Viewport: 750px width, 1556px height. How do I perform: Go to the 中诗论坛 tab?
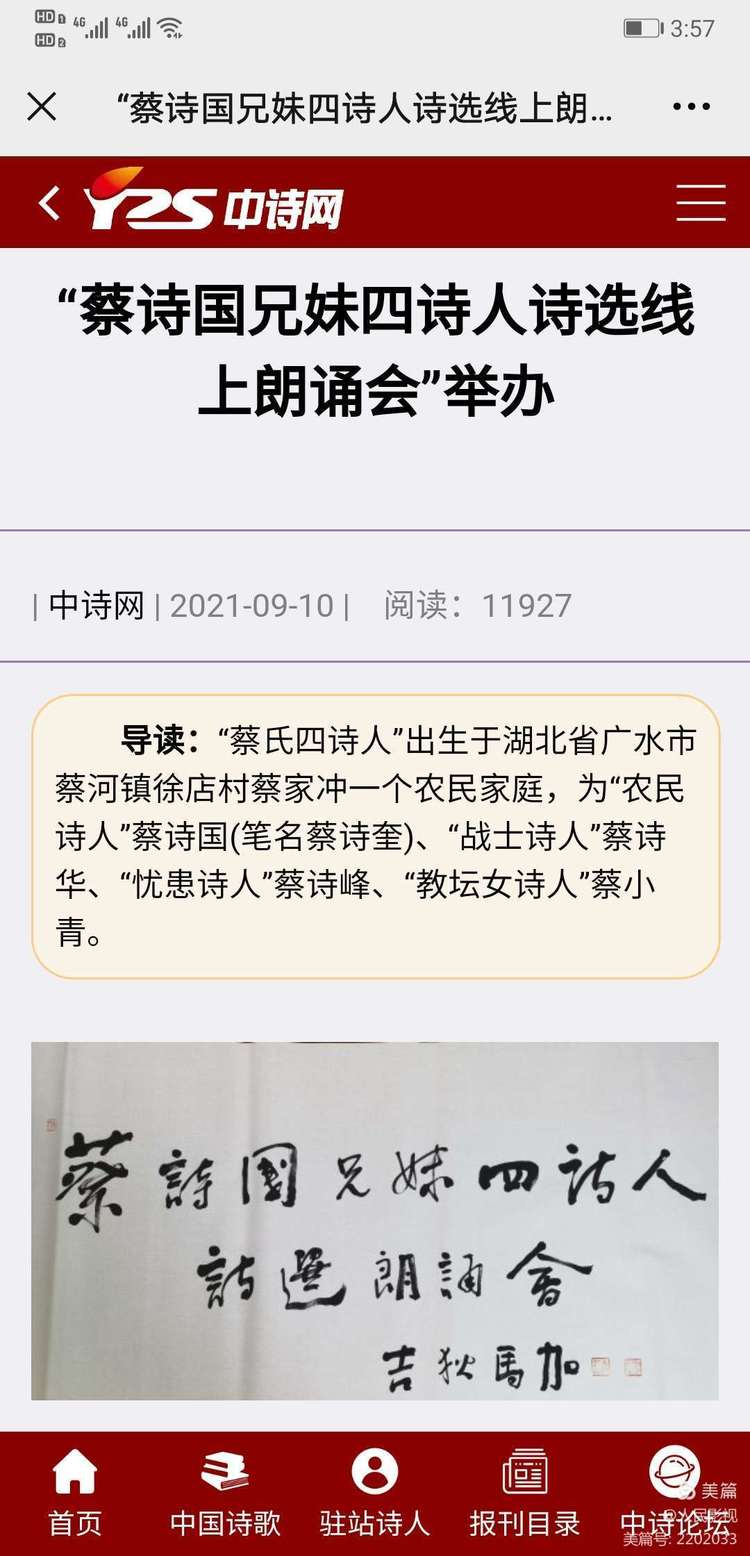(x=675, y=1493)
